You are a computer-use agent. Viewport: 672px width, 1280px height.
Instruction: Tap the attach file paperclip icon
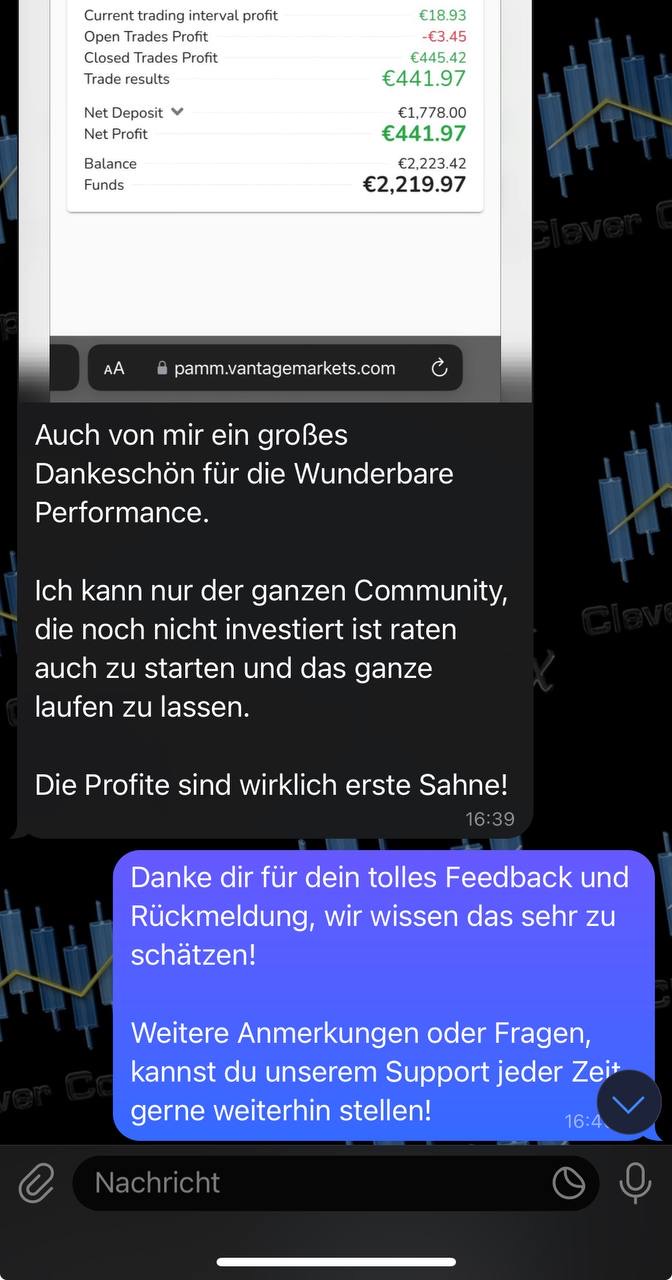pyautogui.click(x=36, y=1184)
